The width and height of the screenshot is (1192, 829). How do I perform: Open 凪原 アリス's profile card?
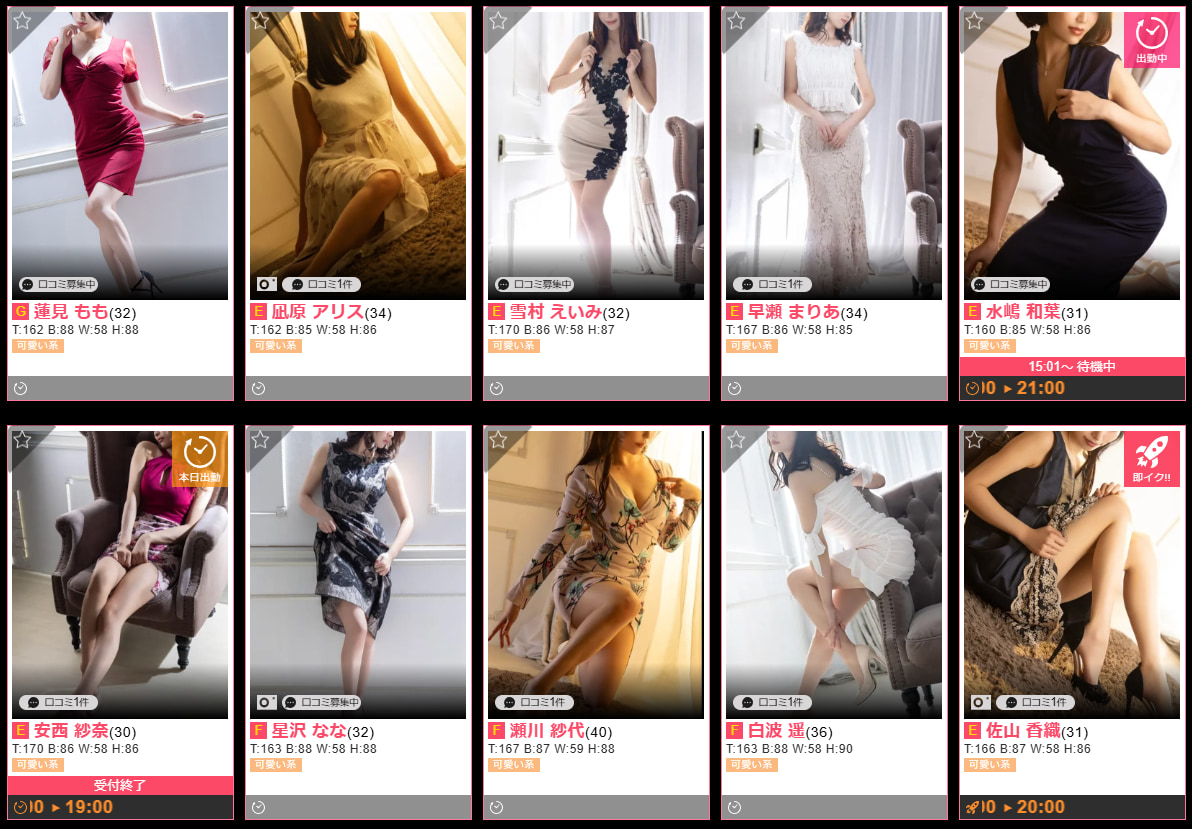click(358, 150)
